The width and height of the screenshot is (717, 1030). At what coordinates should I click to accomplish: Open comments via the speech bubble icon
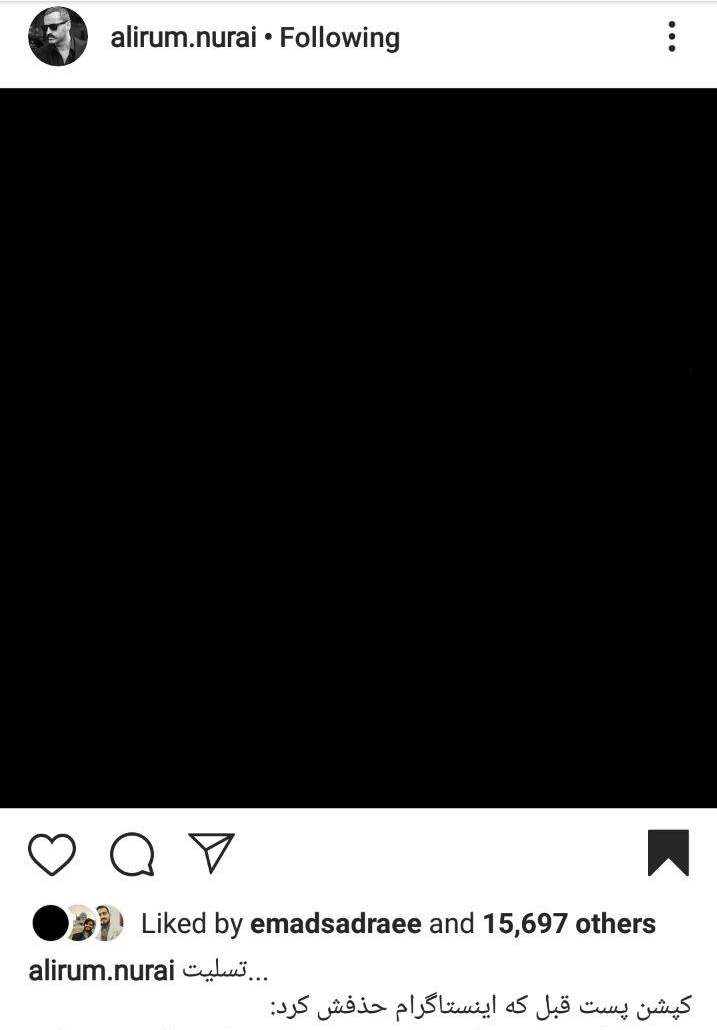pos(132,855)
